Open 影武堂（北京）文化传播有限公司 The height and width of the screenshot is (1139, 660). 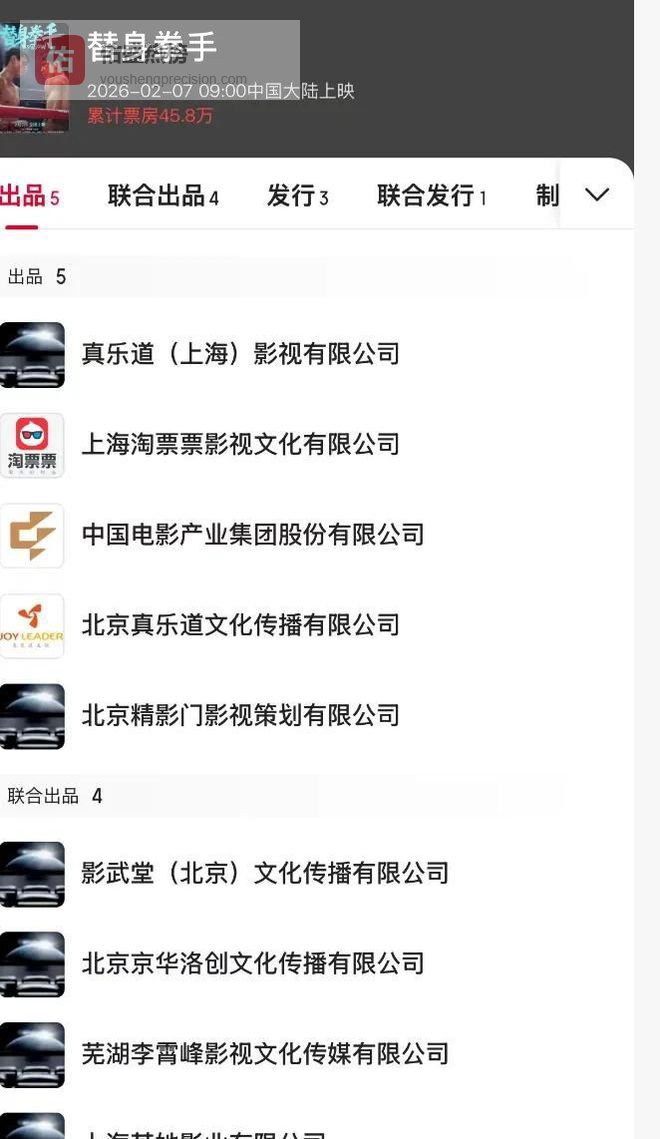pyautogui.click(x=264, y=873)
